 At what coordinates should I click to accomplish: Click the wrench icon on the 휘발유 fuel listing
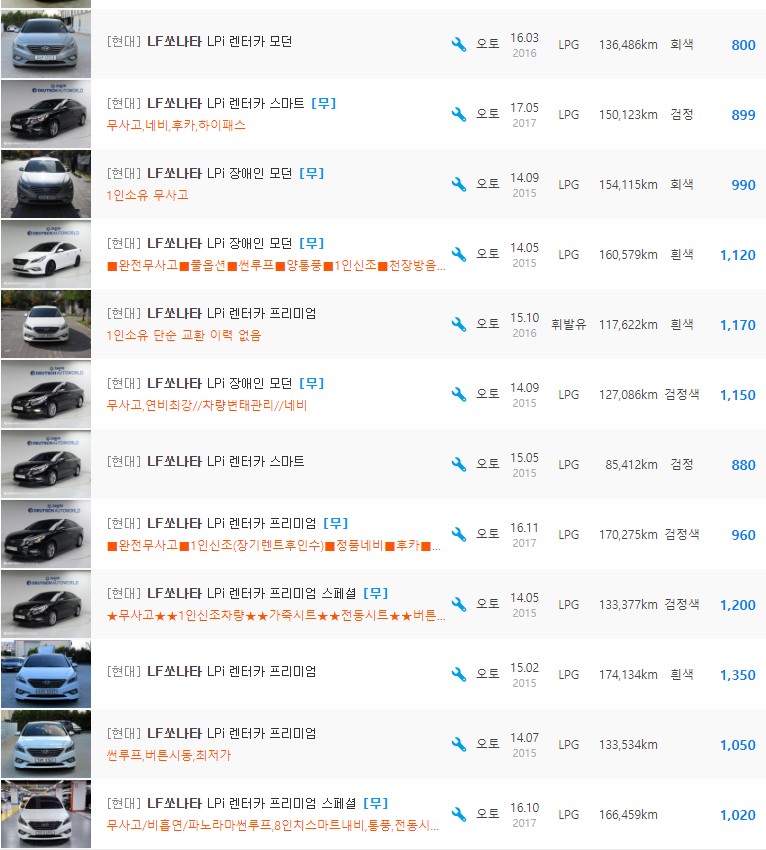tap(459, 324)
